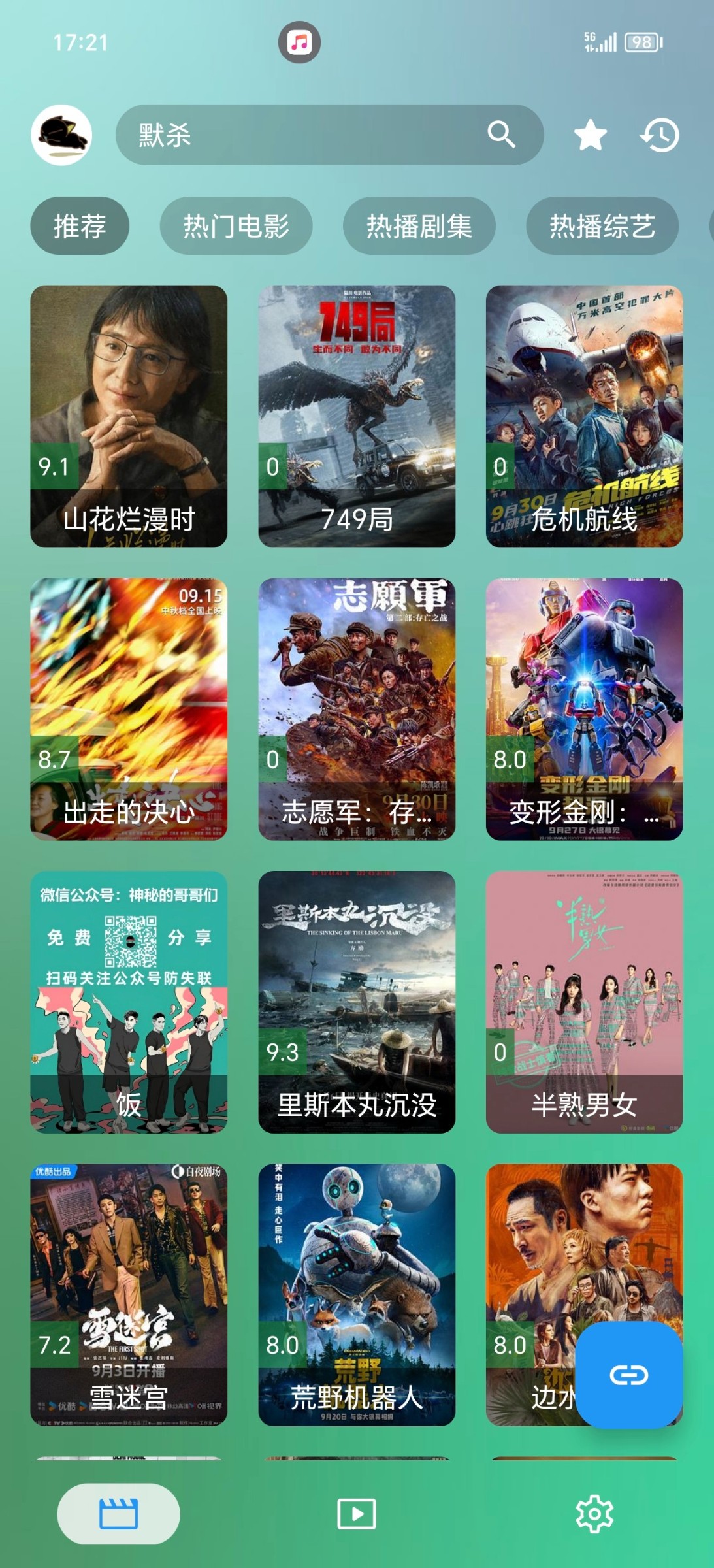
Task: Open the movie 出走的决心
Action: 129,709
